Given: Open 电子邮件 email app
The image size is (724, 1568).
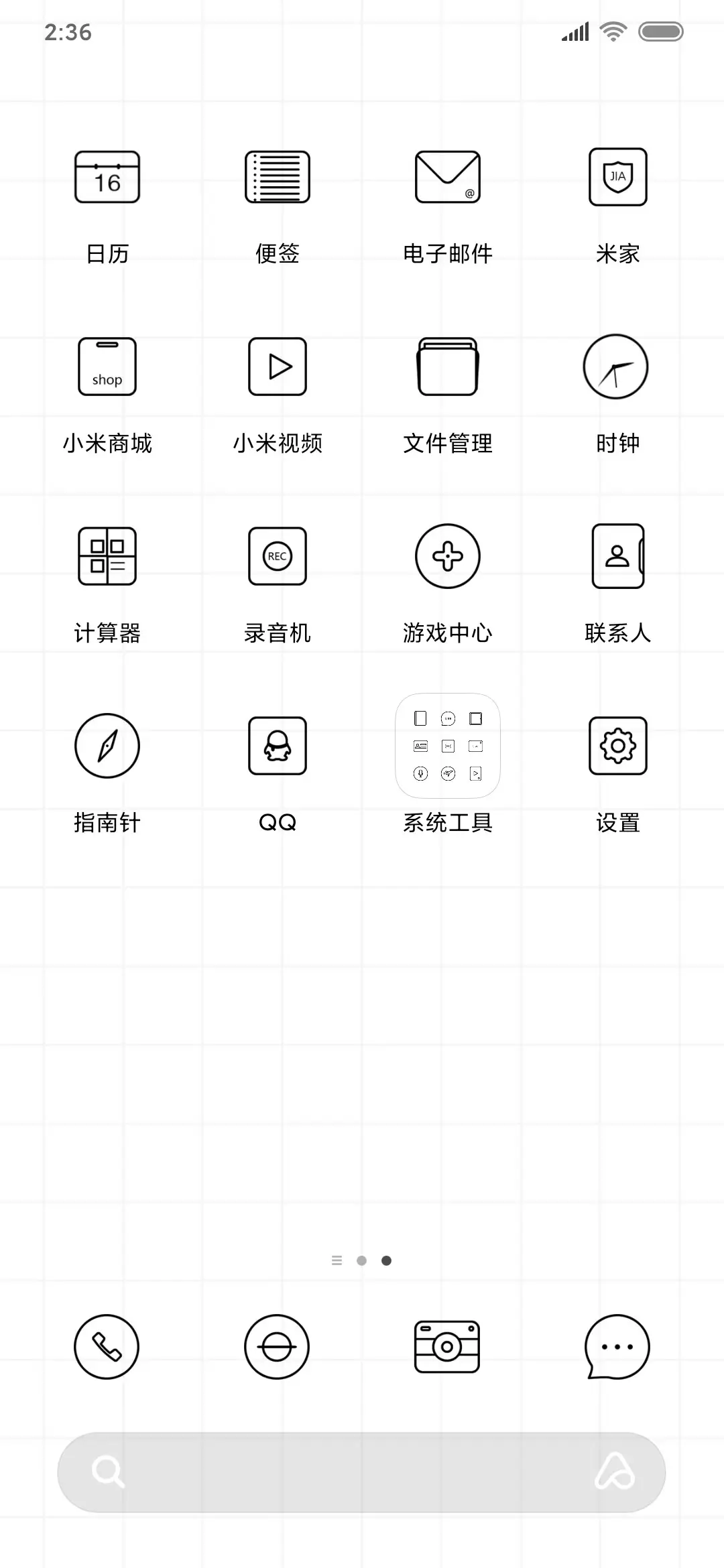Looking at the screenshot, I should pyautogui.click(x=447, y=176).
